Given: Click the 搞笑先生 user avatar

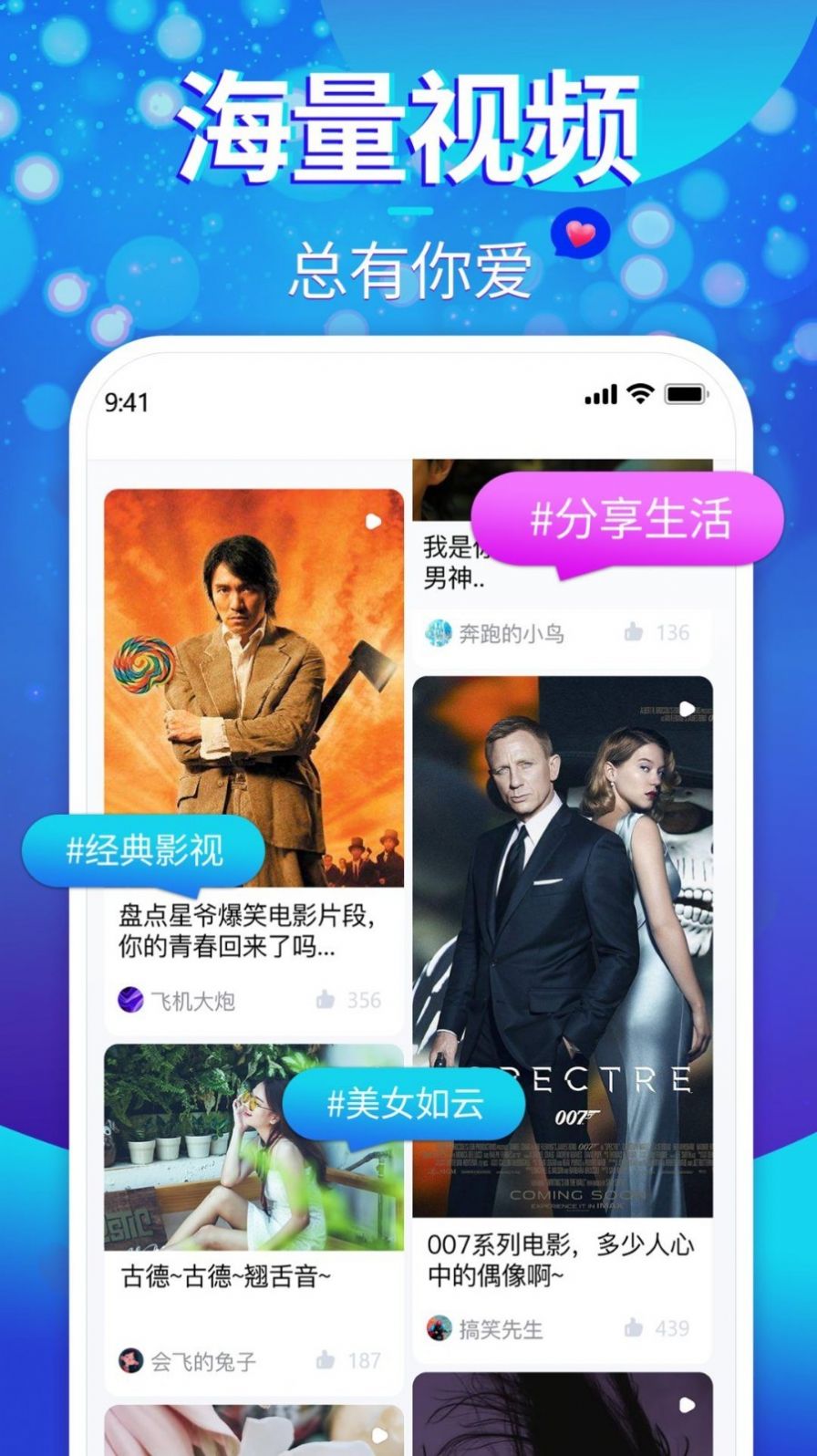Looking at the screenshot, I should point(440,1330).
